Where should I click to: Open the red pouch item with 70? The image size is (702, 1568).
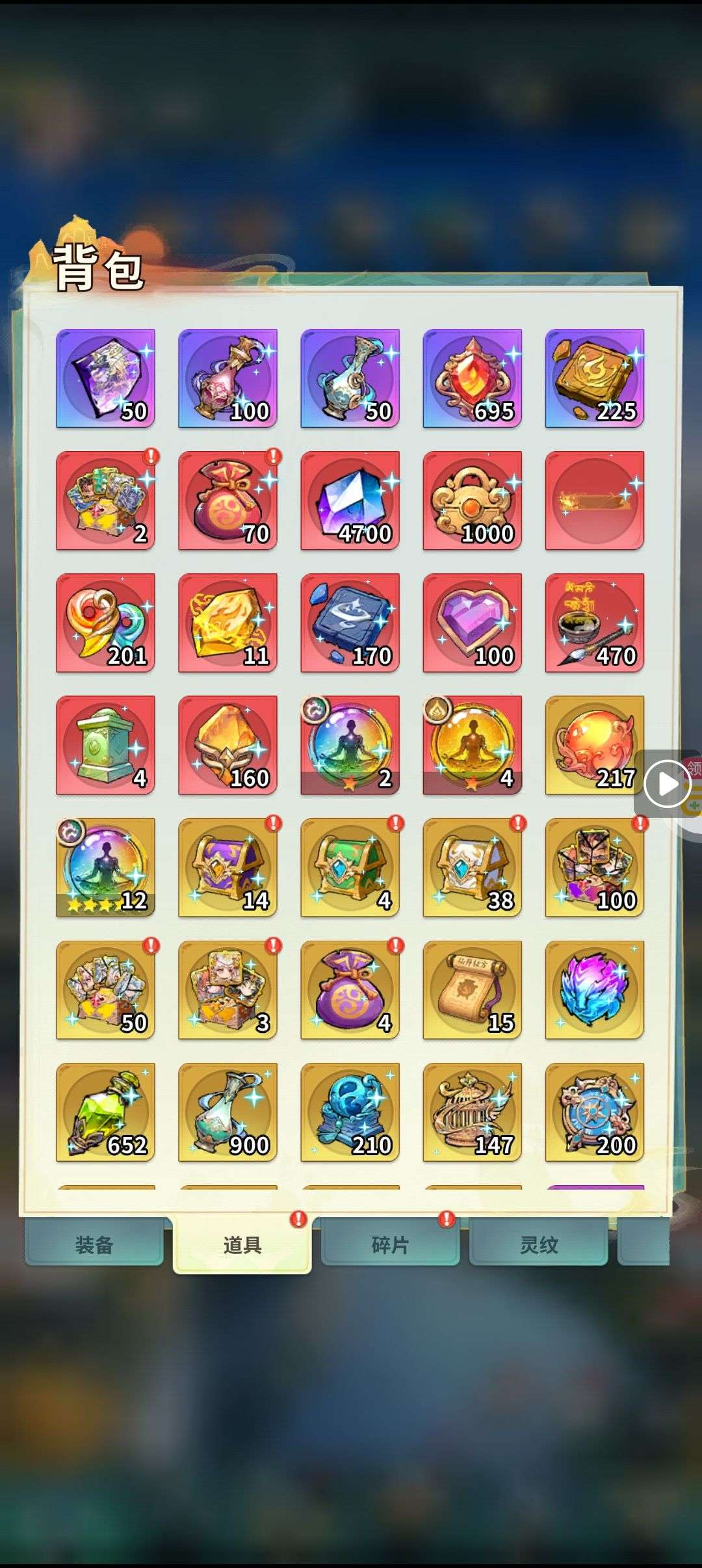[x=227, y=501]
